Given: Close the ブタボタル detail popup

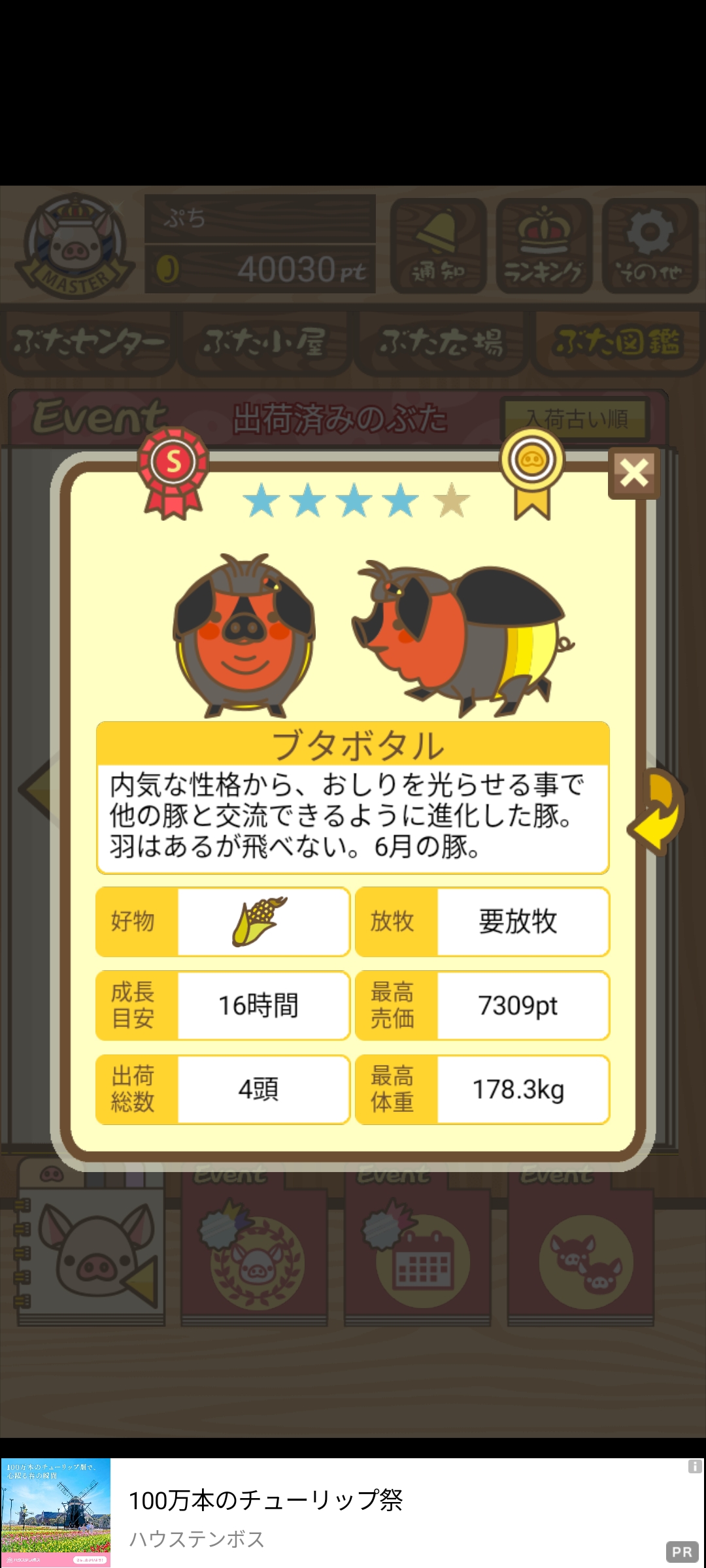Looking at the screenshot, I should pos(633,473).
